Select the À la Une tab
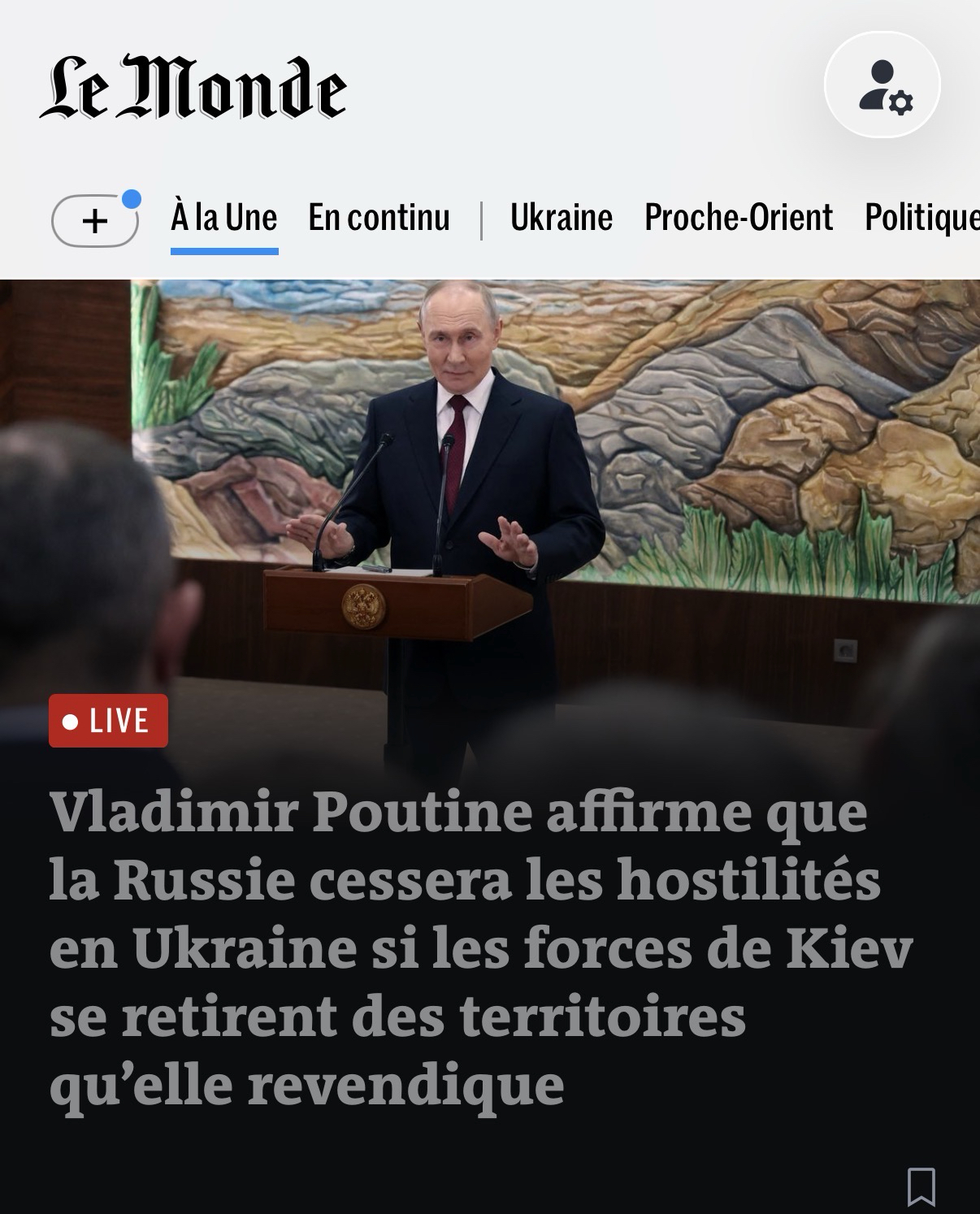Viewport: 980px width, 1214px height. pos(224,218)
